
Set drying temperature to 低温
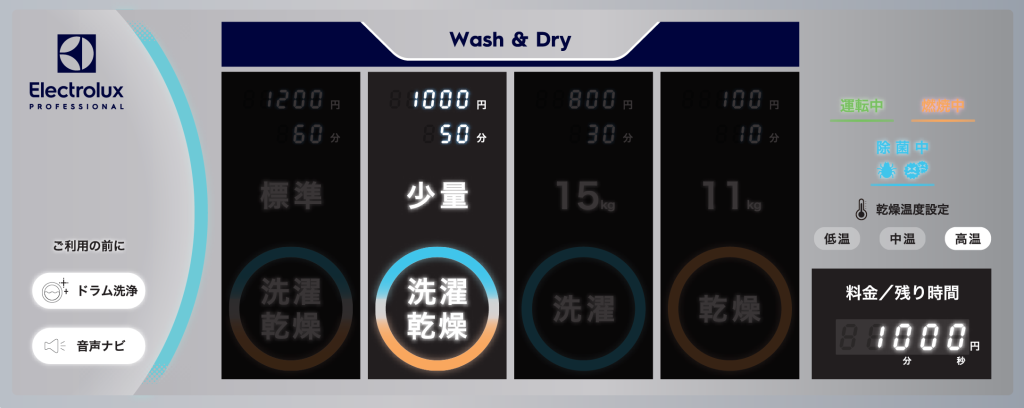[836, 239]
